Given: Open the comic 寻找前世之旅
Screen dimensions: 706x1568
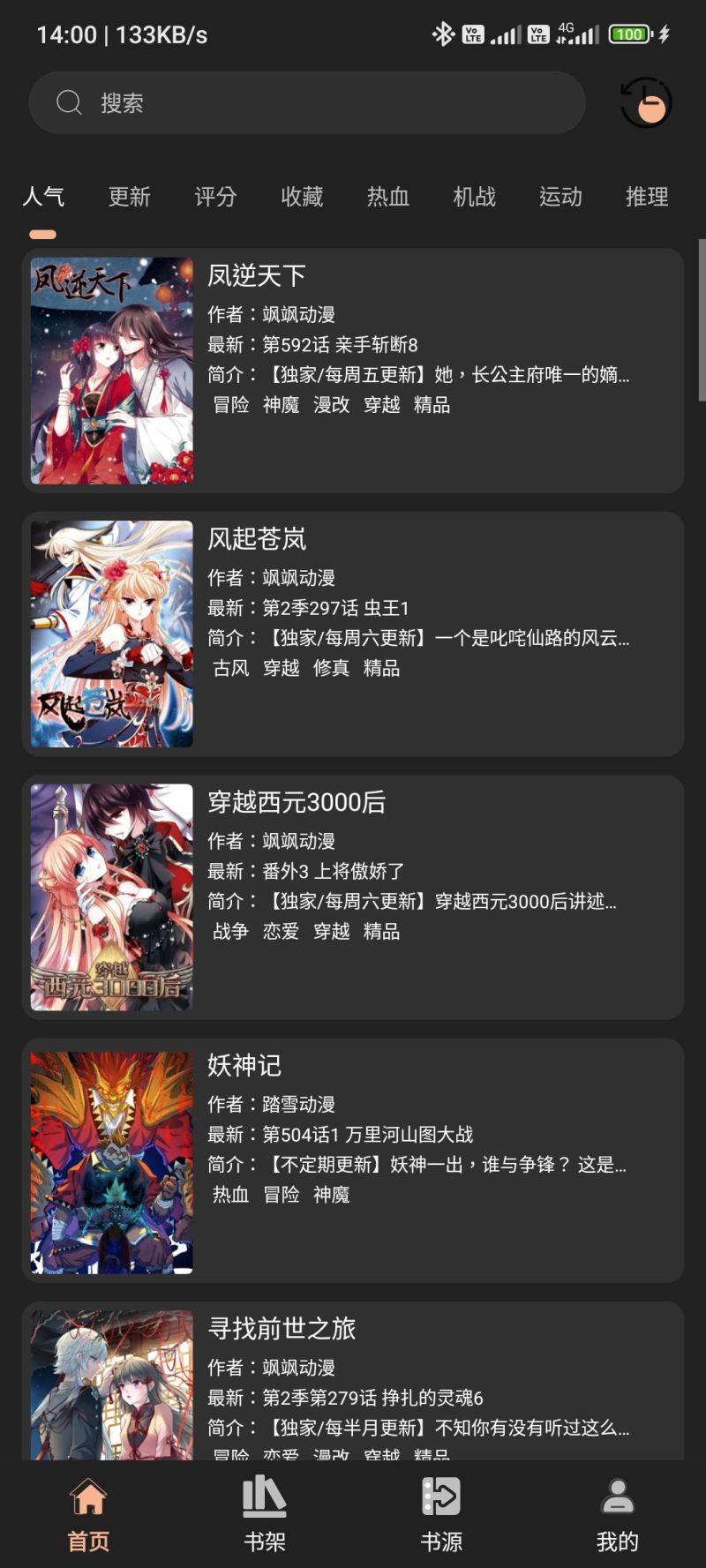Looking at the screenshot, I should point(353,1381).
